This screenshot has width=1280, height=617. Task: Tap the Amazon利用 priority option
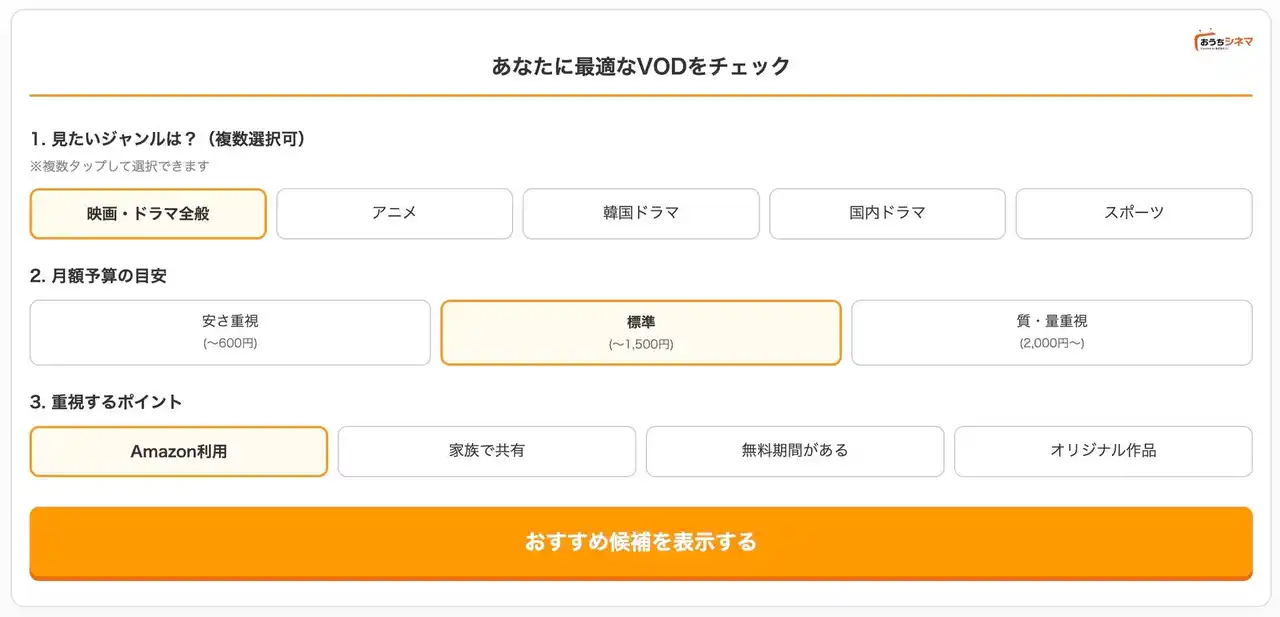point(179,451)
